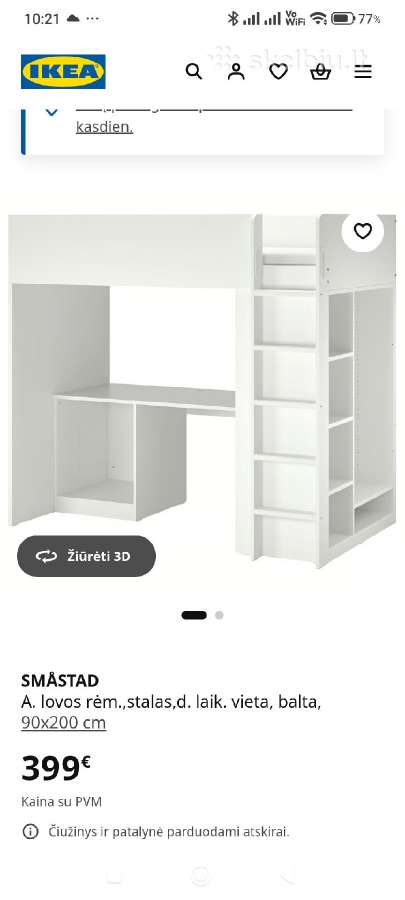The width and height of the screenshot is (405, 900).
Task: Open the shopping basket
Action: point(321,72)
